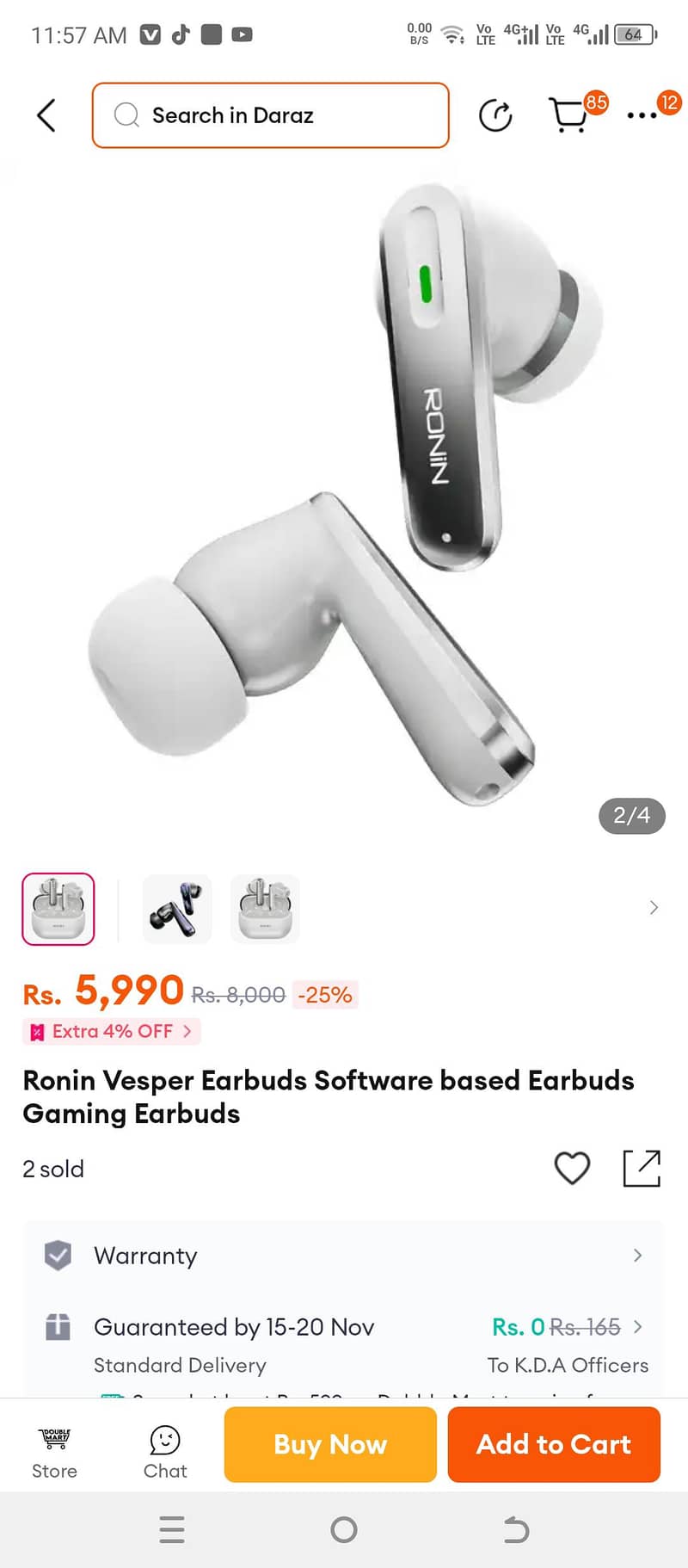Tap Buy Now for the Ronin Vesper earbuds
The image size is (688, 1568).
coord(329,1445)
